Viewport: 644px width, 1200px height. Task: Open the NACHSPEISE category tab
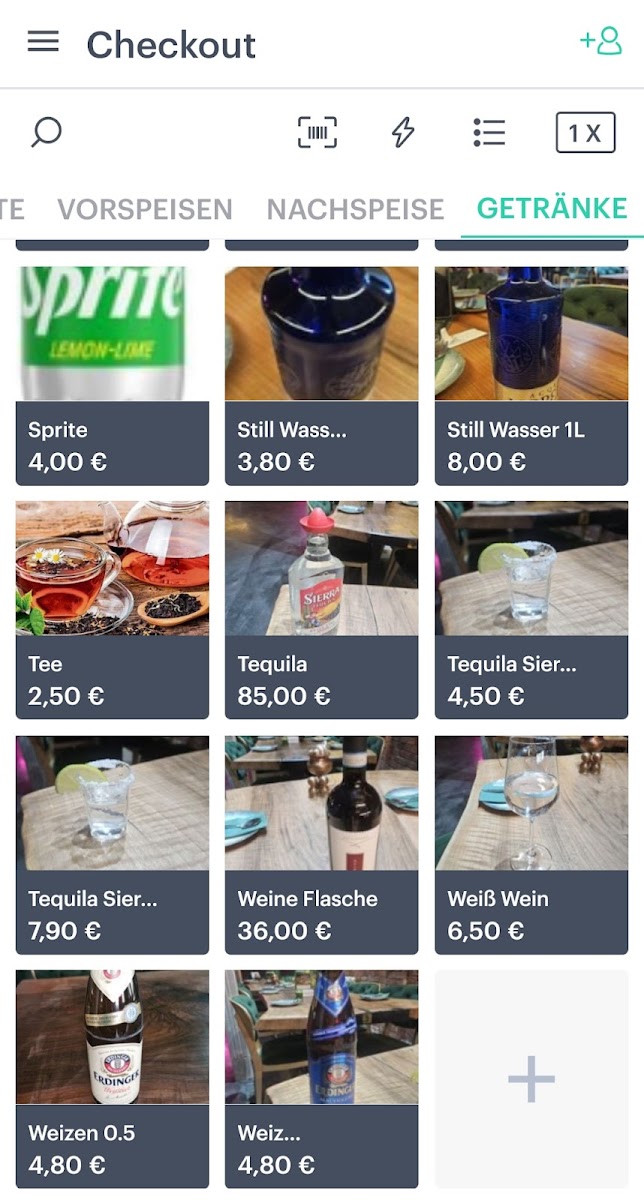tap(355, 209)
